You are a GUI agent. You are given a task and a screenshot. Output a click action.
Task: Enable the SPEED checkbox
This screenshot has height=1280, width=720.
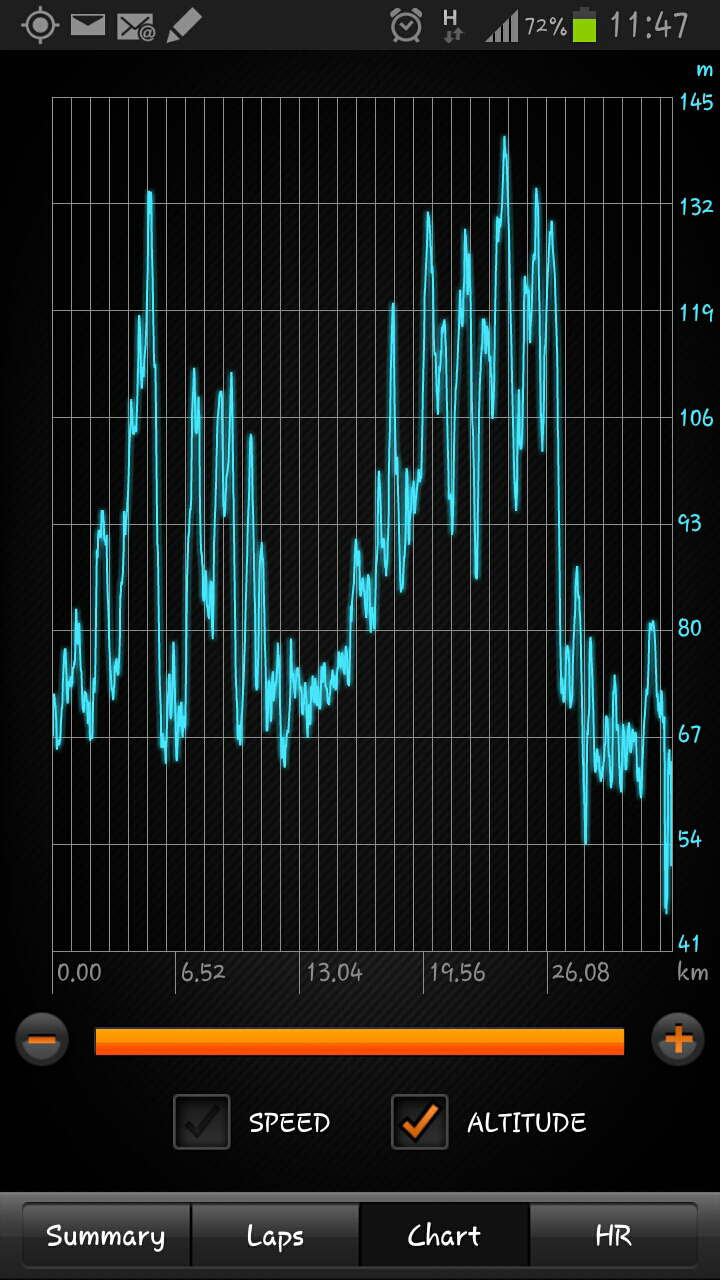(x=202, y=1121)
